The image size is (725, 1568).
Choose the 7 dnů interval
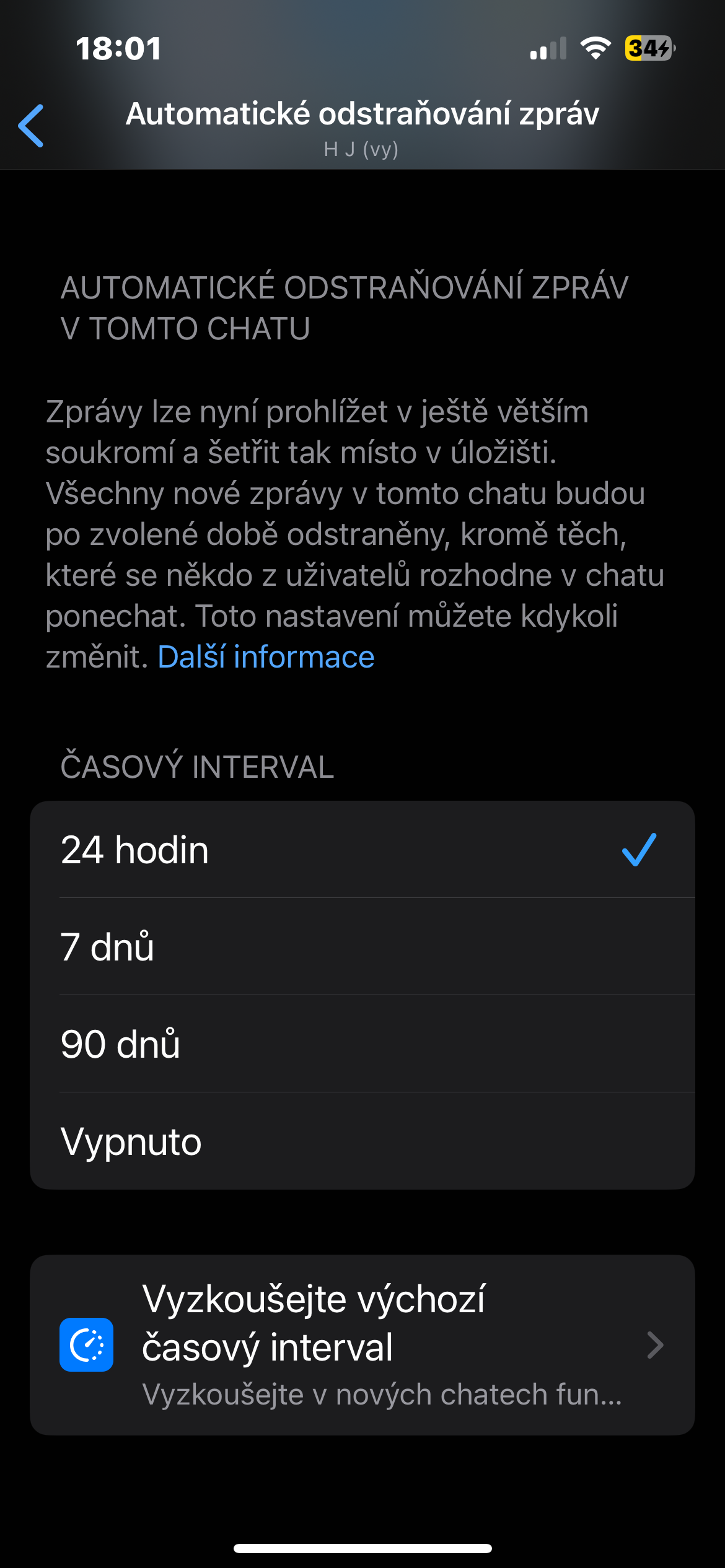tap(362, 947)
